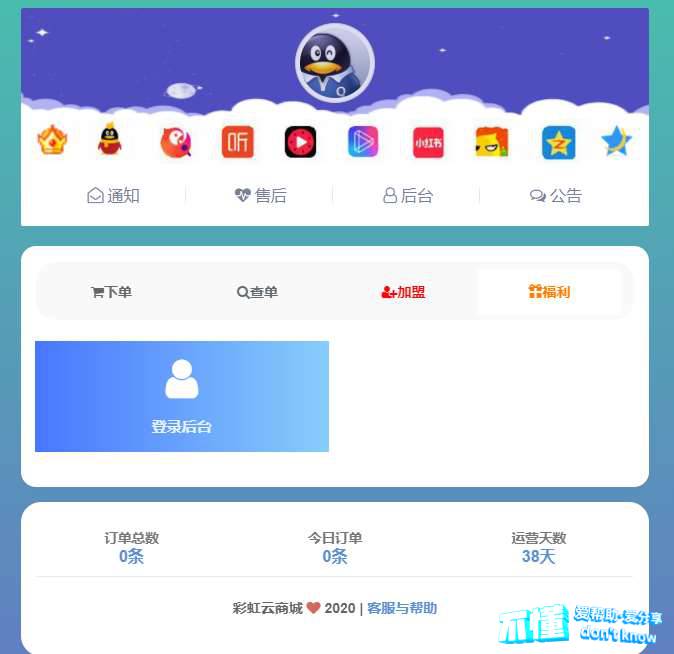Tap the QQ penguin icon in icon row
The height and width of the screenshot is (654, 674).
click(x=110, y=141)
